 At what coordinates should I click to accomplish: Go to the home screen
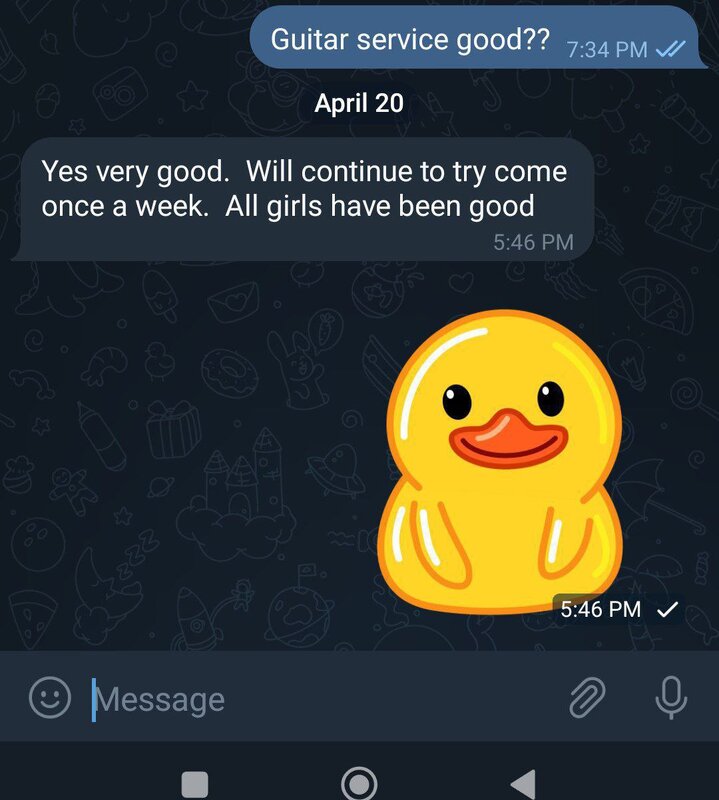pos(359,783)
